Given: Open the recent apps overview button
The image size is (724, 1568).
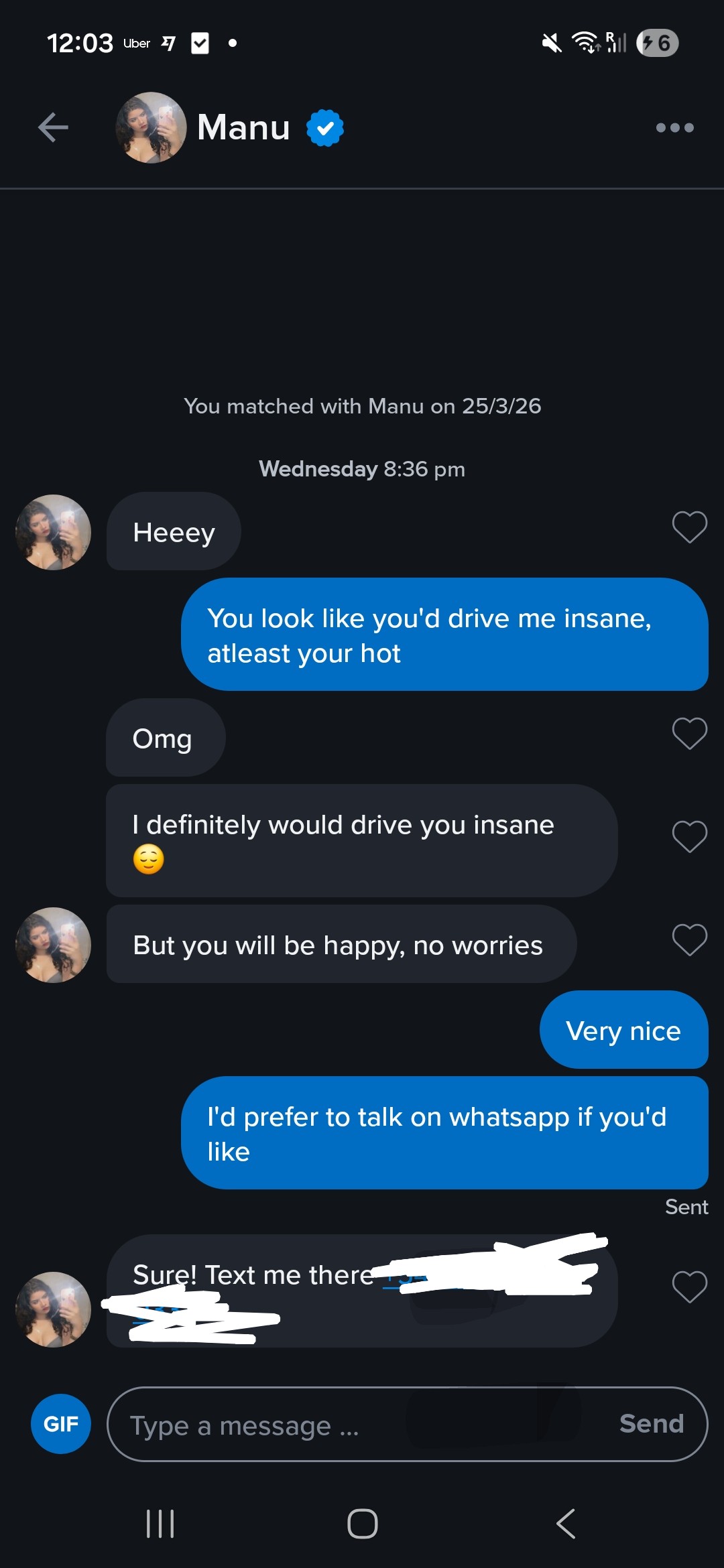Looking at the screenshot, I should 160,1524.
